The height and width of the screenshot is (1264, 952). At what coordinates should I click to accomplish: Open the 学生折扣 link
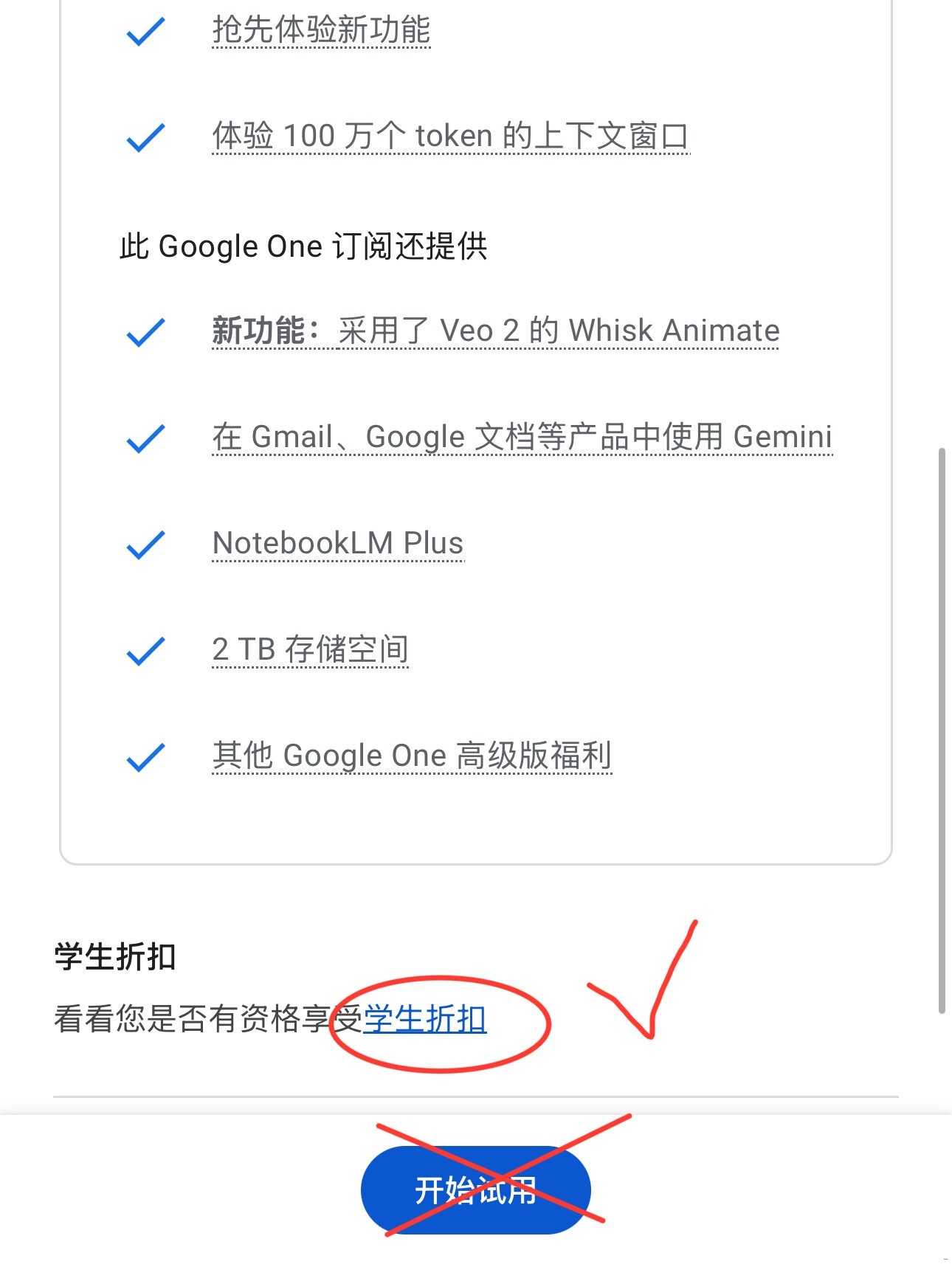pyautogui.click(x=425, y=1019)
